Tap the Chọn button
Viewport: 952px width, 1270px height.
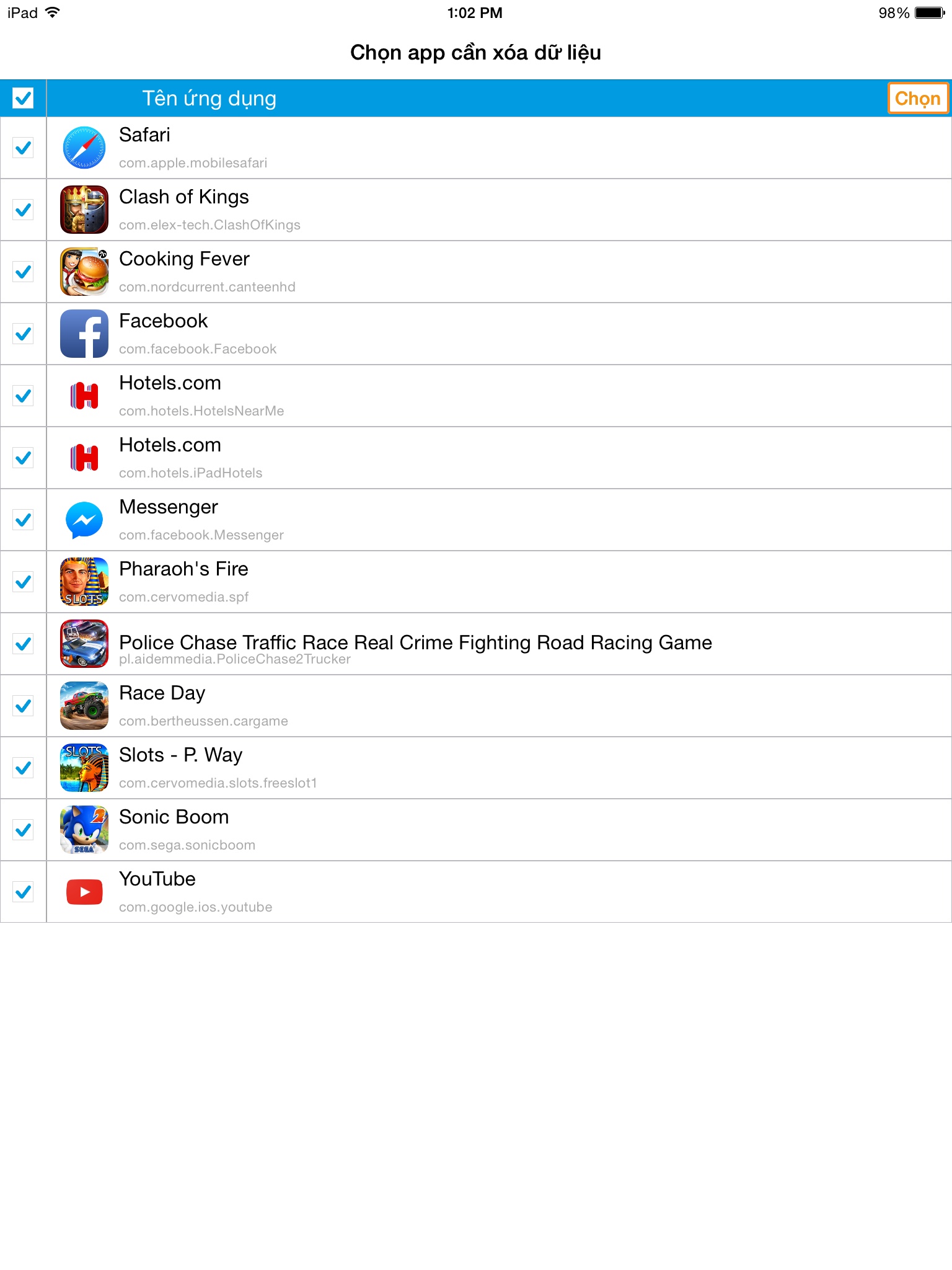click(x=917, y=99)
